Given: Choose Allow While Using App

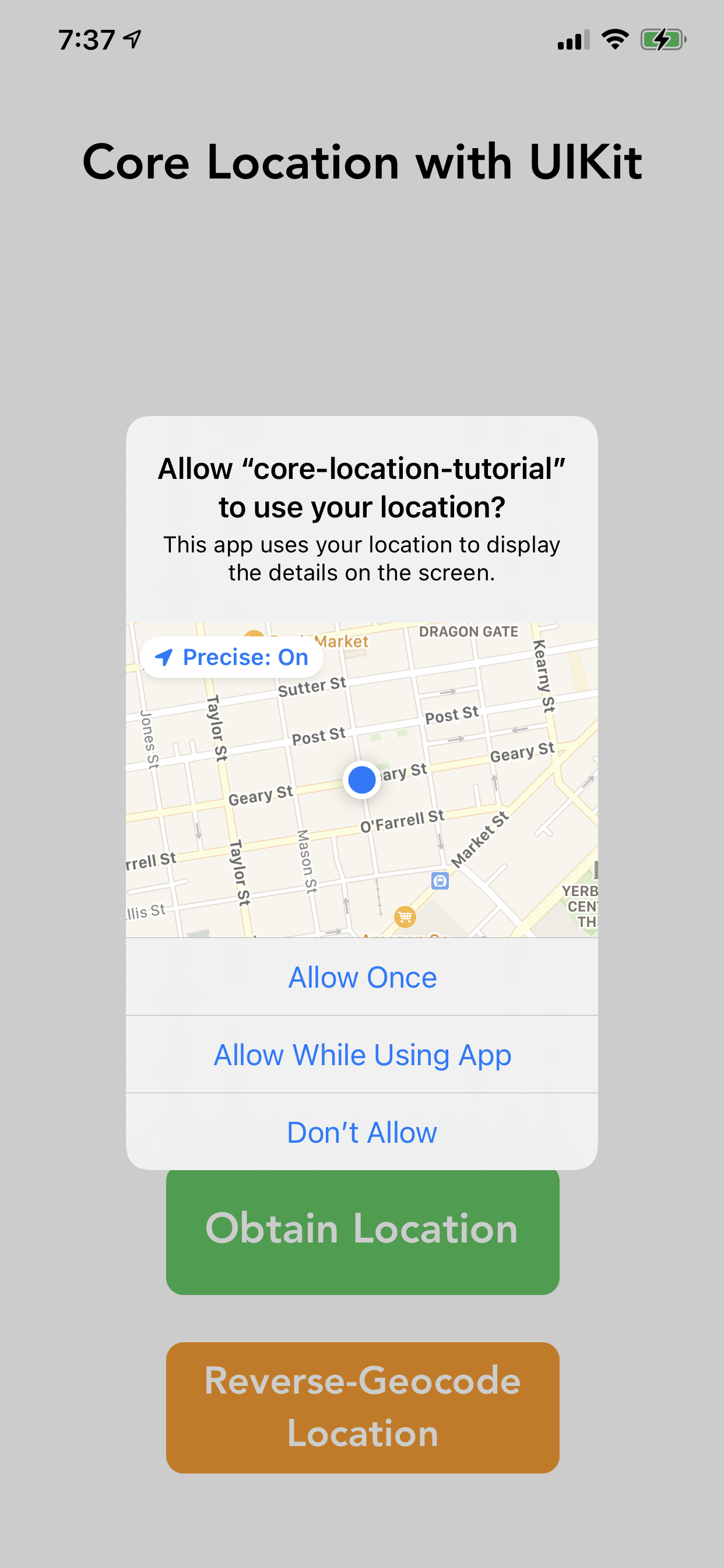Looking at the screenshot, I should 362,1054.
